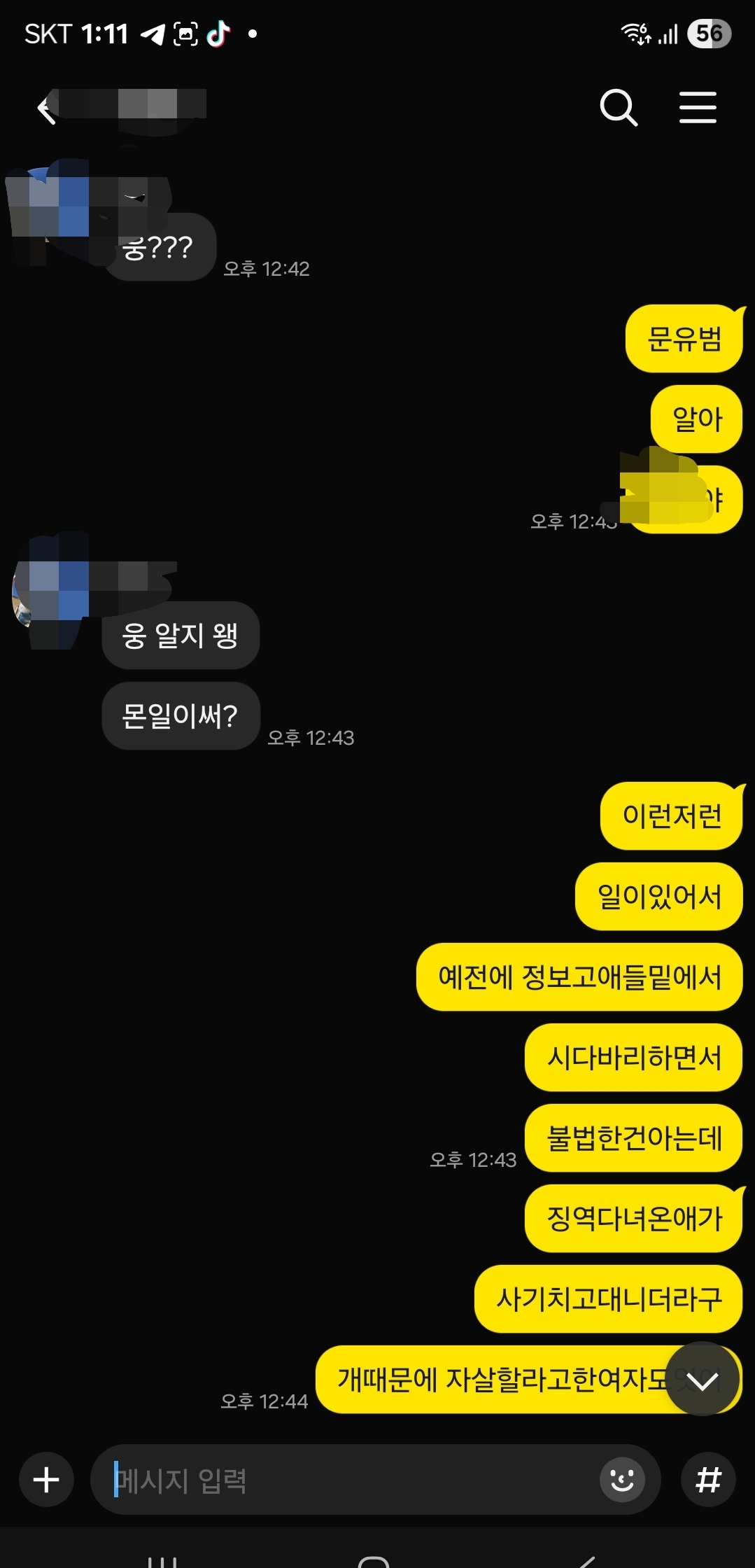The image size is (755, 1568).
Task: Search within this conversation
Action: (x=619, y=108)
